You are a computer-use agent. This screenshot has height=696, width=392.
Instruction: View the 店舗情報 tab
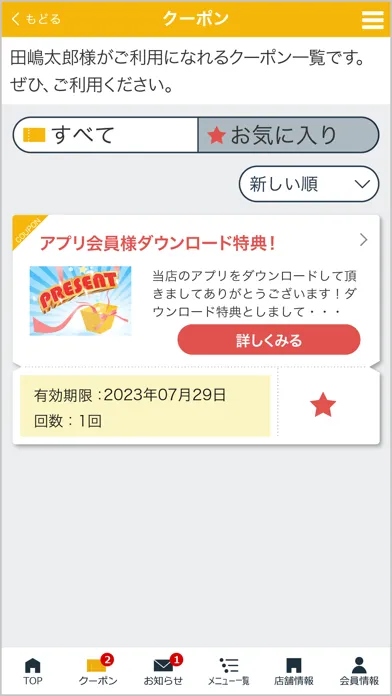293,671
